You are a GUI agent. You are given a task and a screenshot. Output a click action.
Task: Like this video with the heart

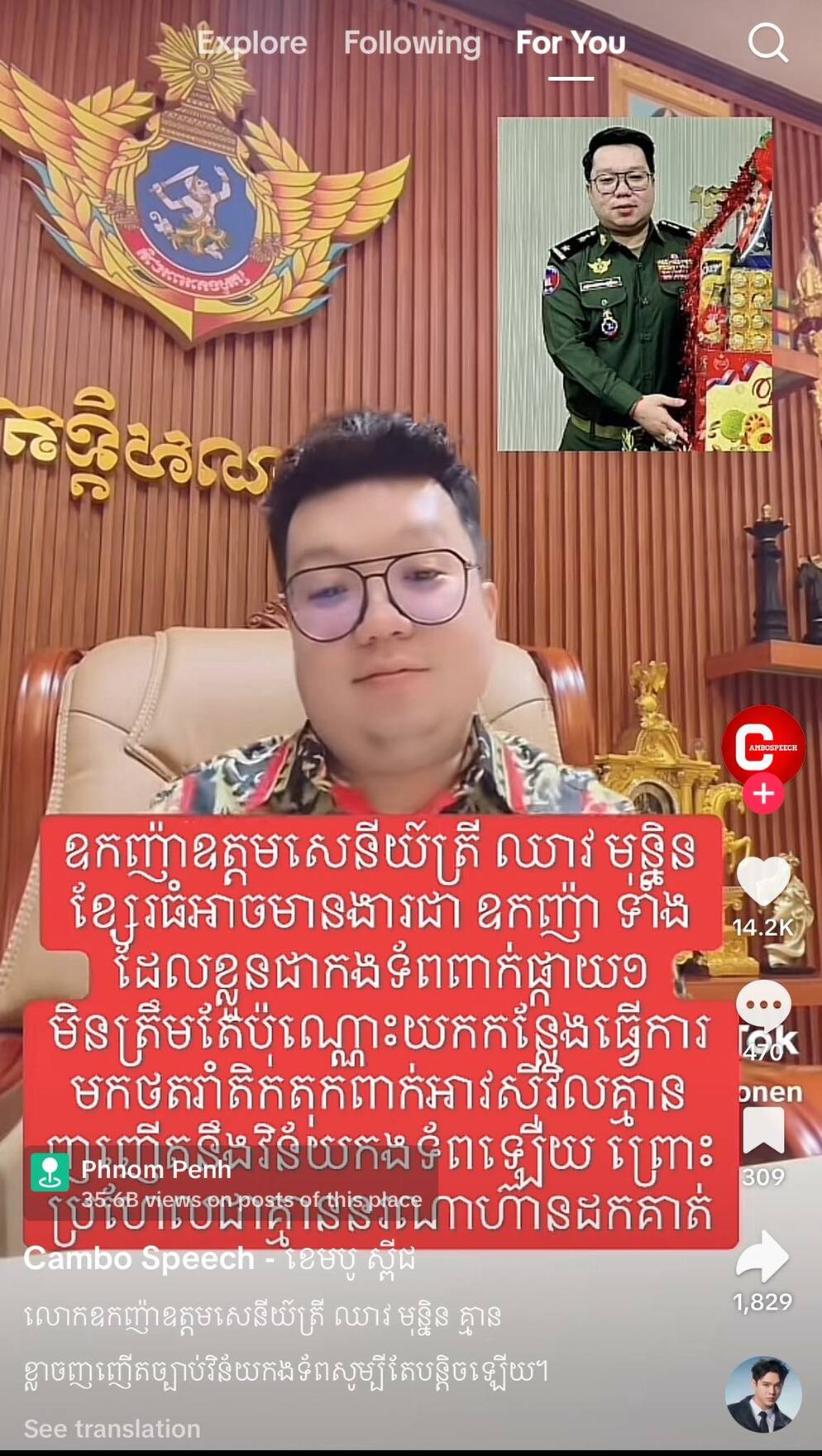tap(763, 881)
